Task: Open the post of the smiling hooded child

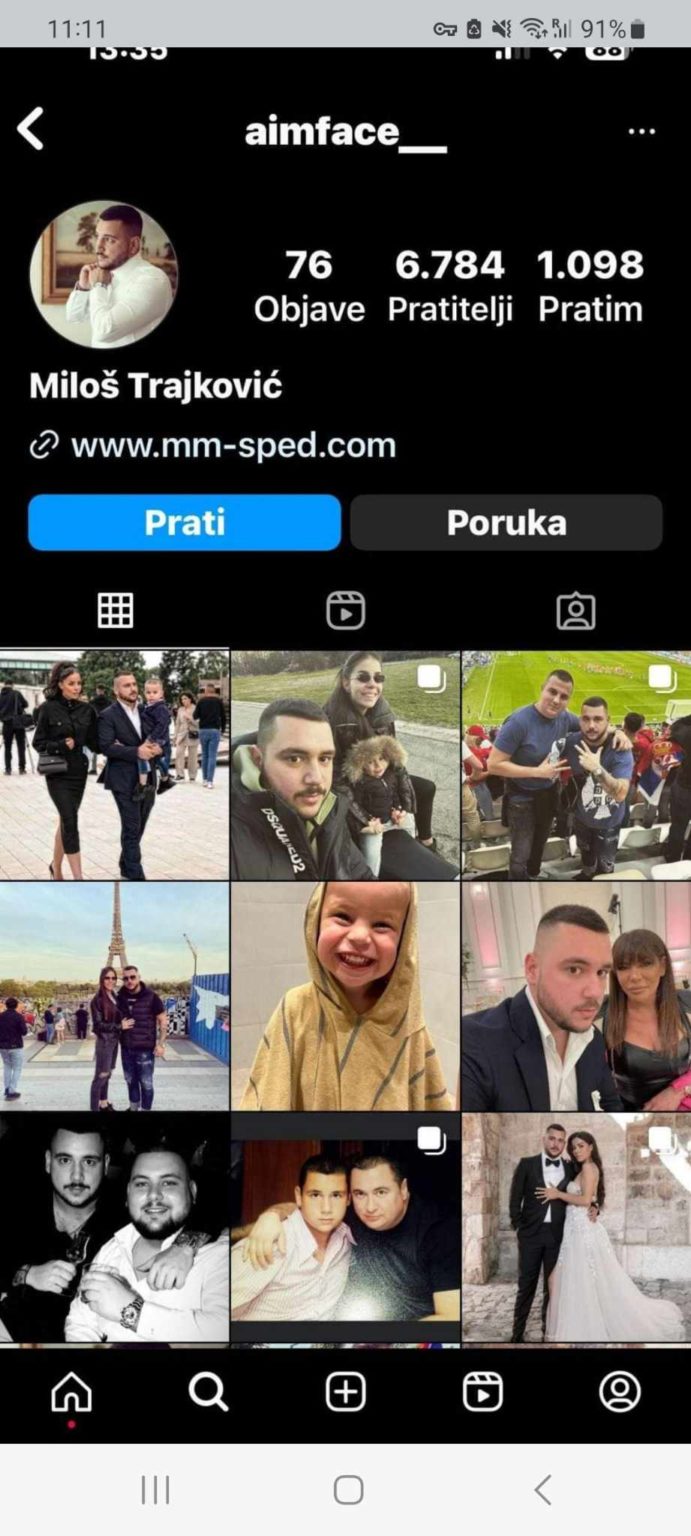Action: coord(345,996)
